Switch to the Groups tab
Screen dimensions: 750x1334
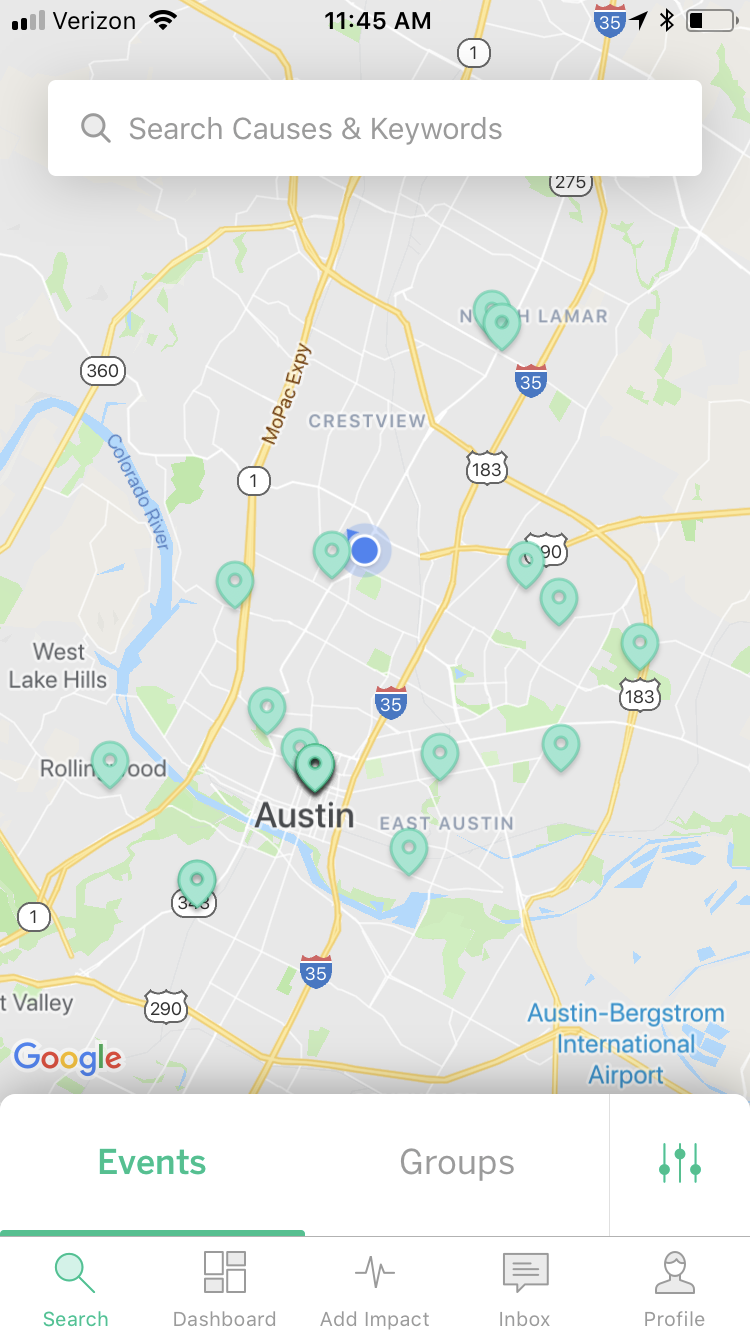(457, 1163)
